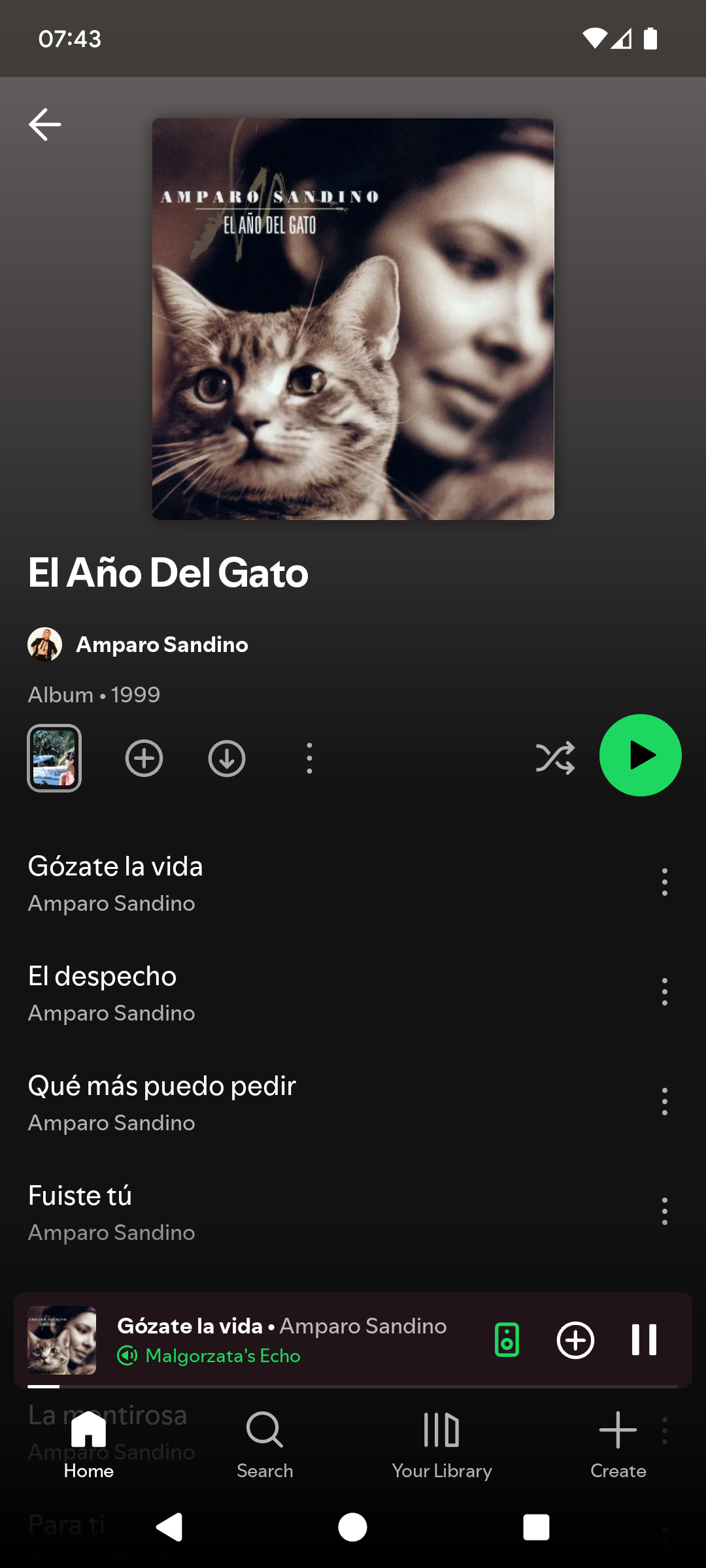Viewport: 706px width, 1568px height.
Task: Add the playing song via the mini player plus
Action: [x=575, y=1340]
